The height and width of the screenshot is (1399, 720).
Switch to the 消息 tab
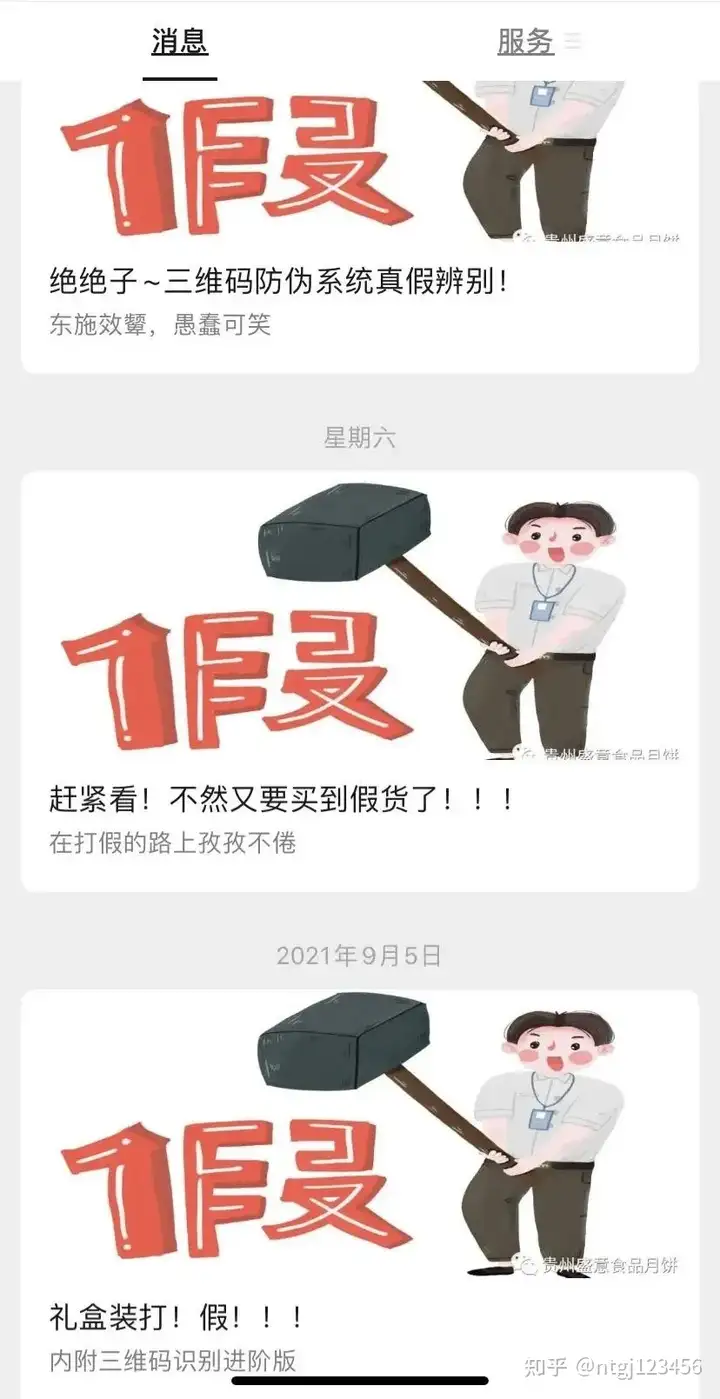pos(180,42)
